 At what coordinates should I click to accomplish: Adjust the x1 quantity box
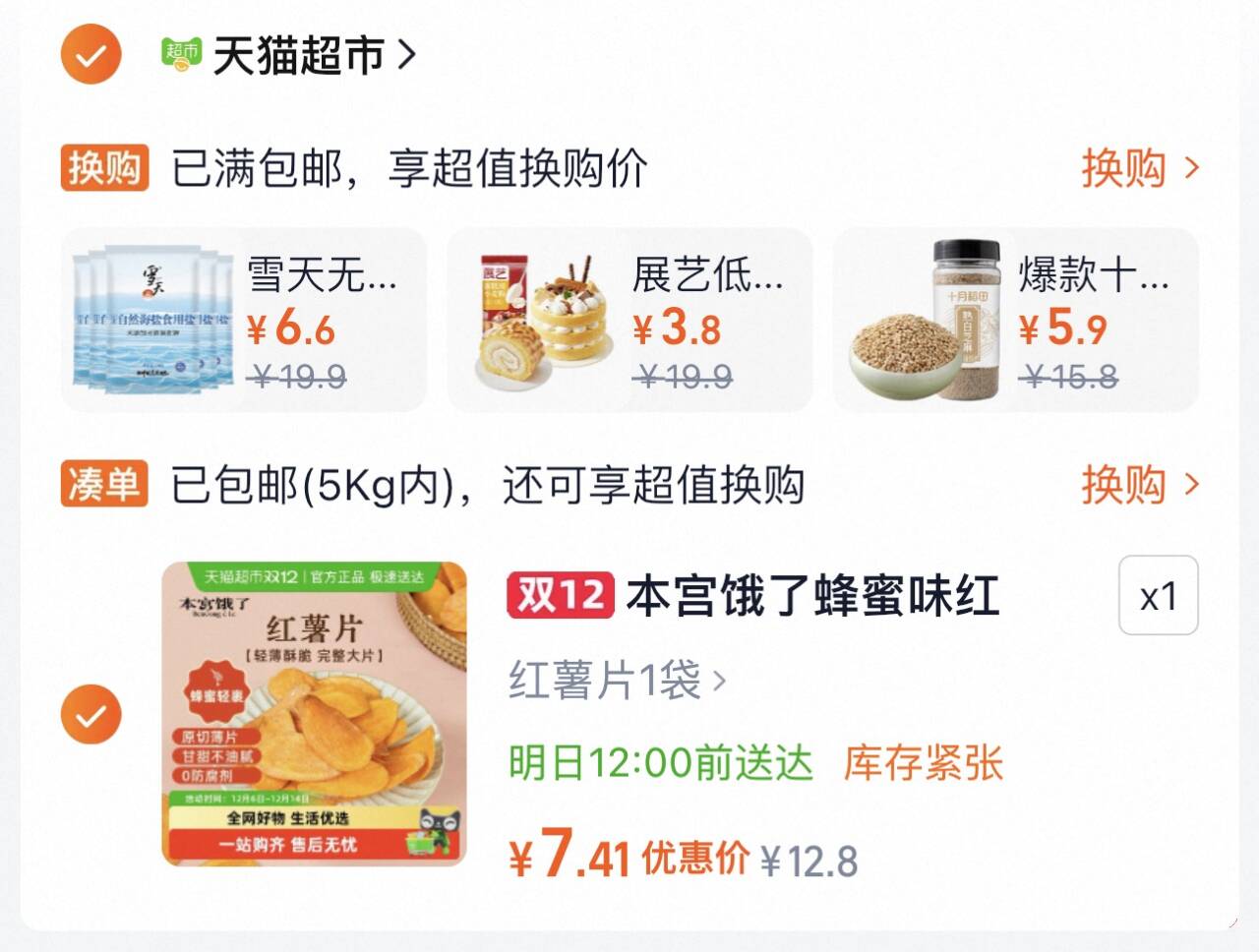coord(1158,596)
